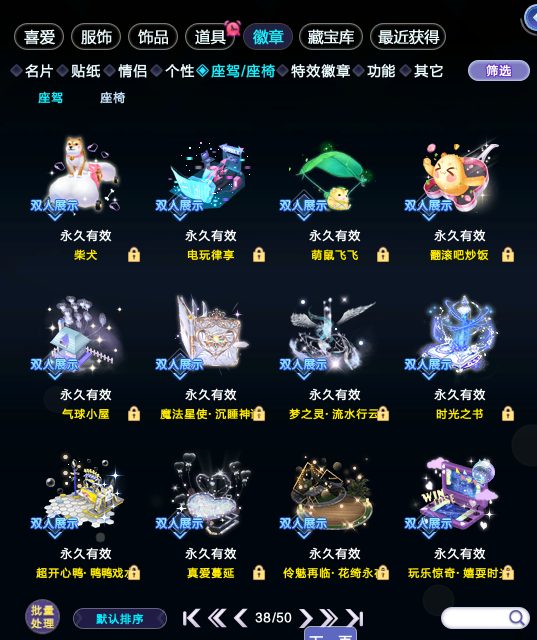Select the 特效徽章 subcategory

coord(320,71)
